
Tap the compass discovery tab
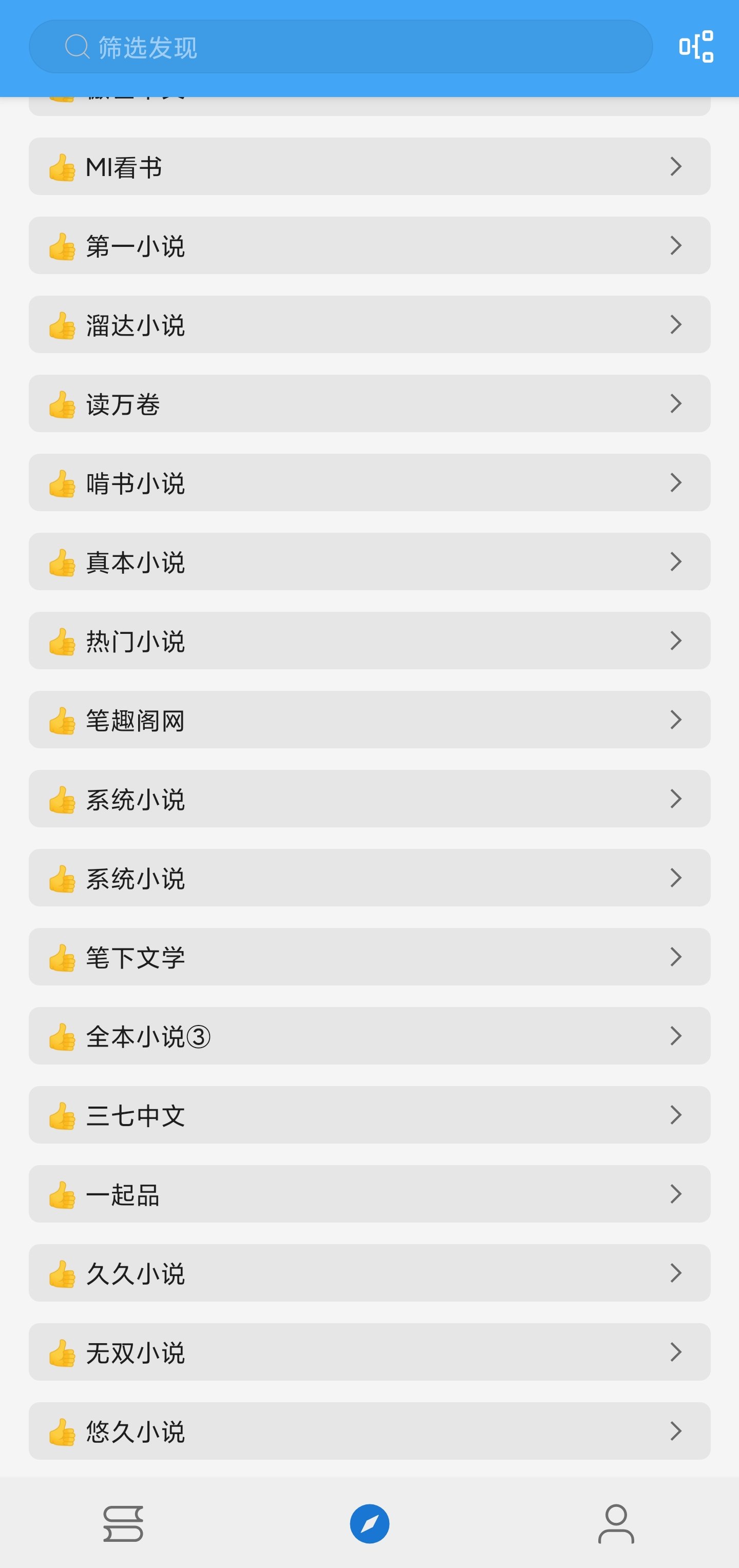[x=369, y=1523]
